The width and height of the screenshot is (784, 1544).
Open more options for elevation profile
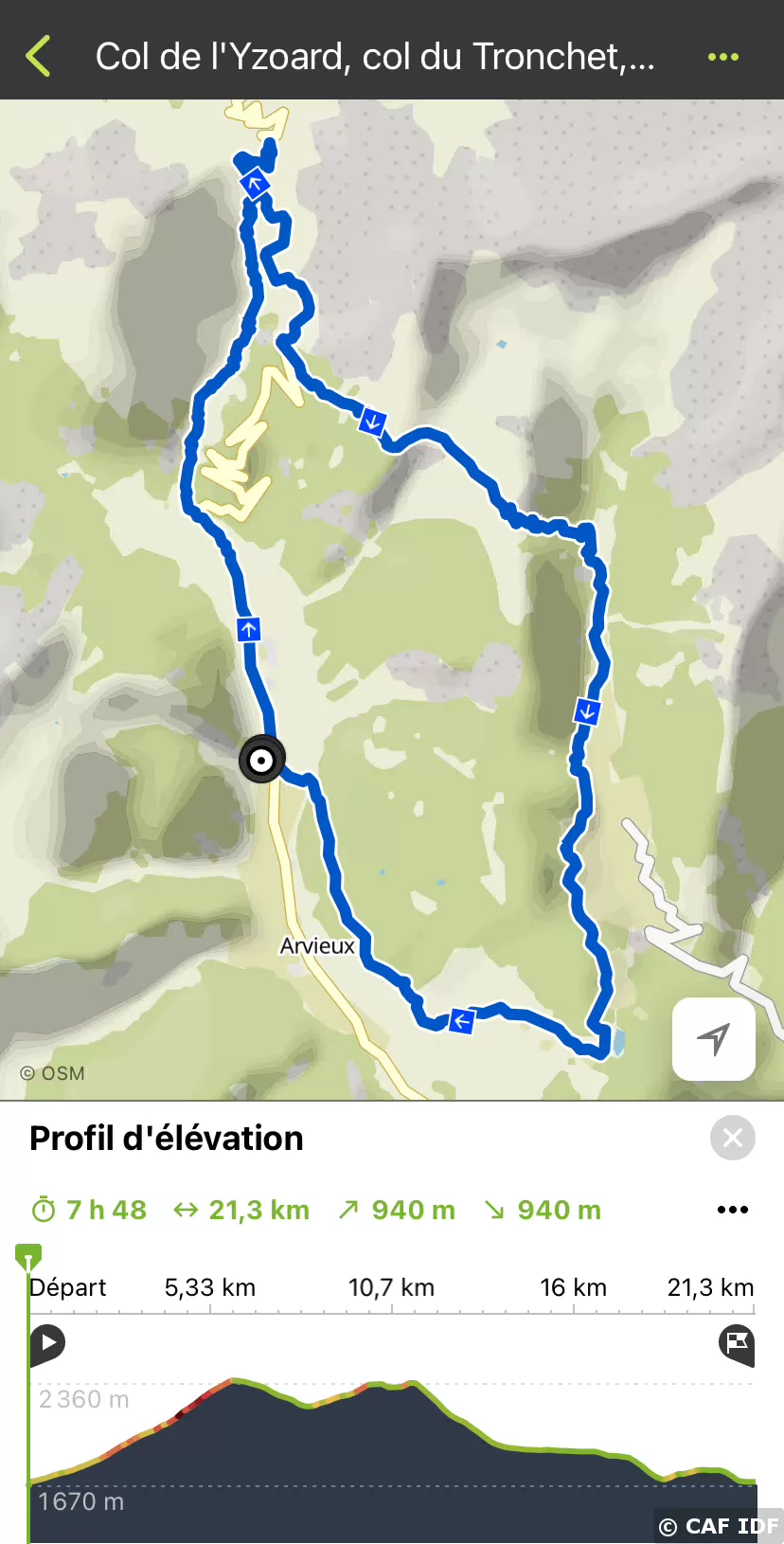click(732, 1210)
